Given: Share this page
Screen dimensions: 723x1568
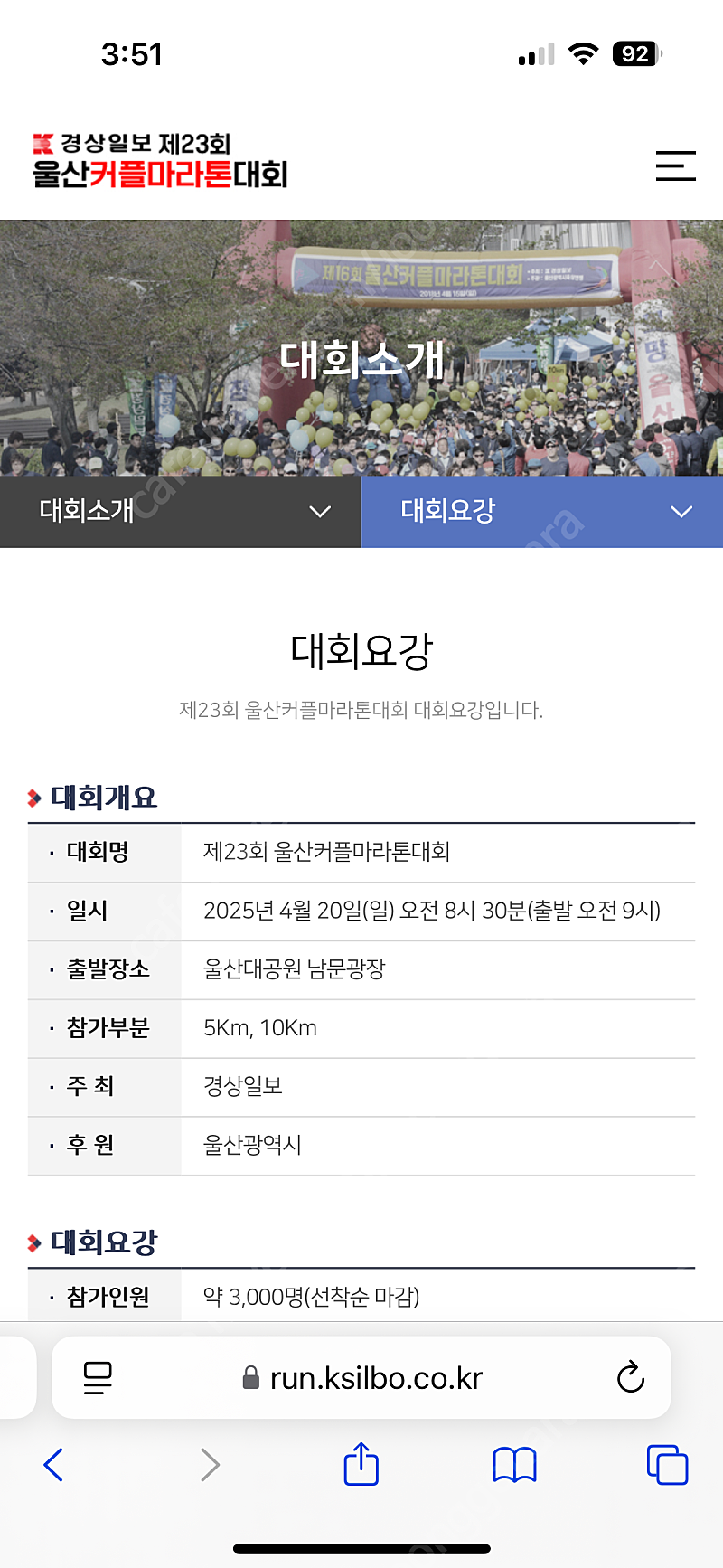Looking at the screenshot, I should point(361,1462).
